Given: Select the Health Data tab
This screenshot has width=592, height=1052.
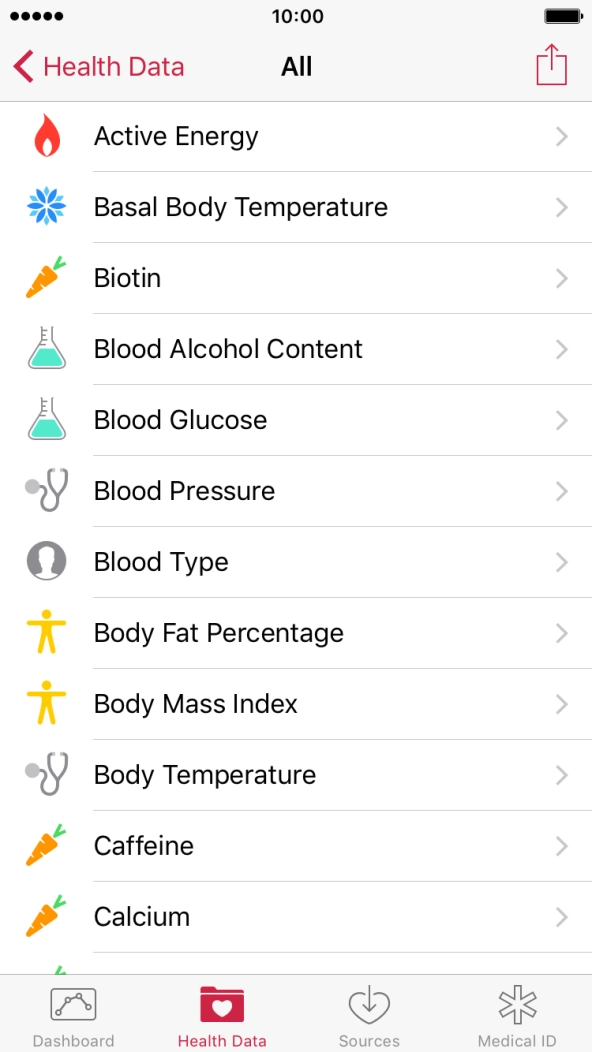Looking at the screenshot, I should tap(222, 1014).
